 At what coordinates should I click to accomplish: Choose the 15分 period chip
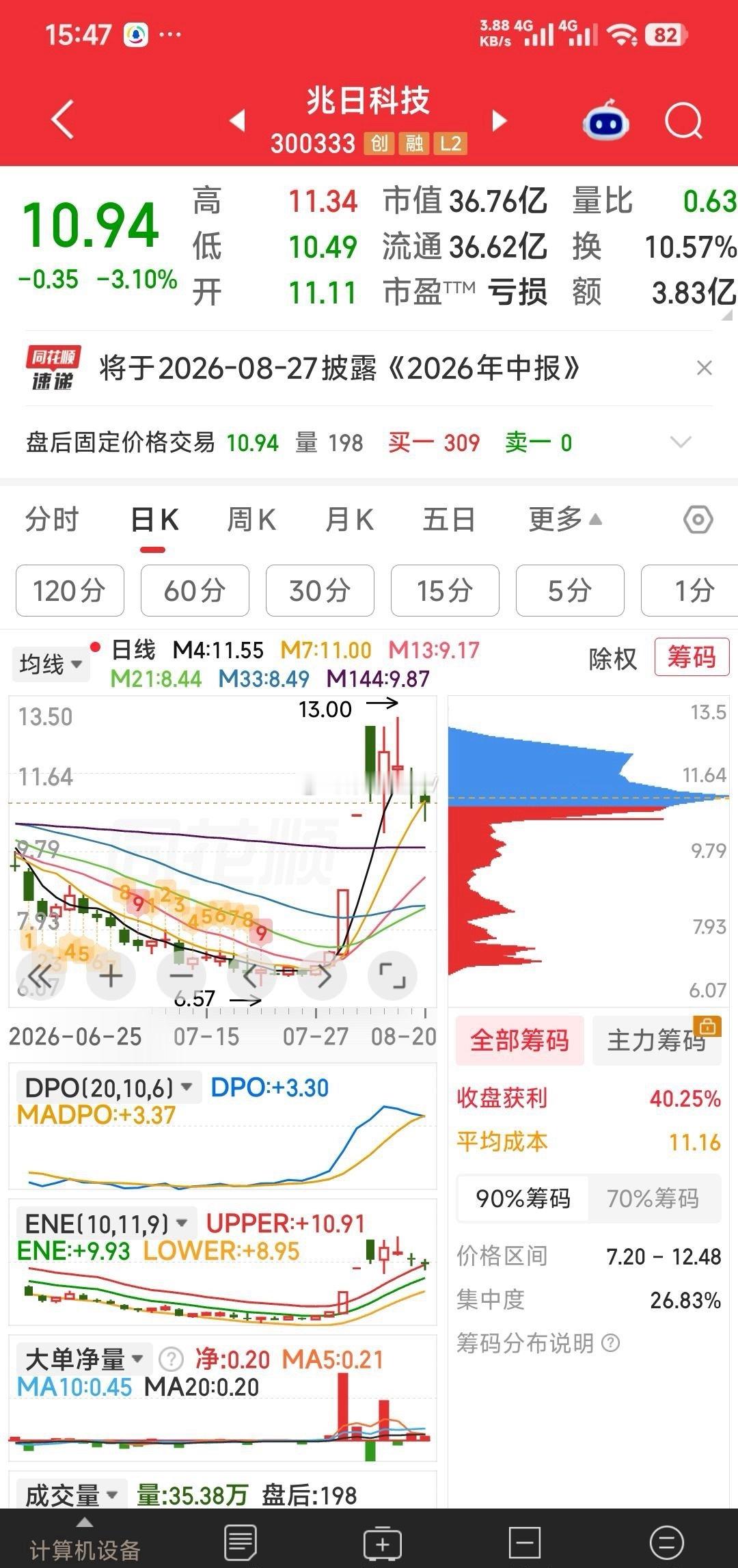(x=445, y=591)
